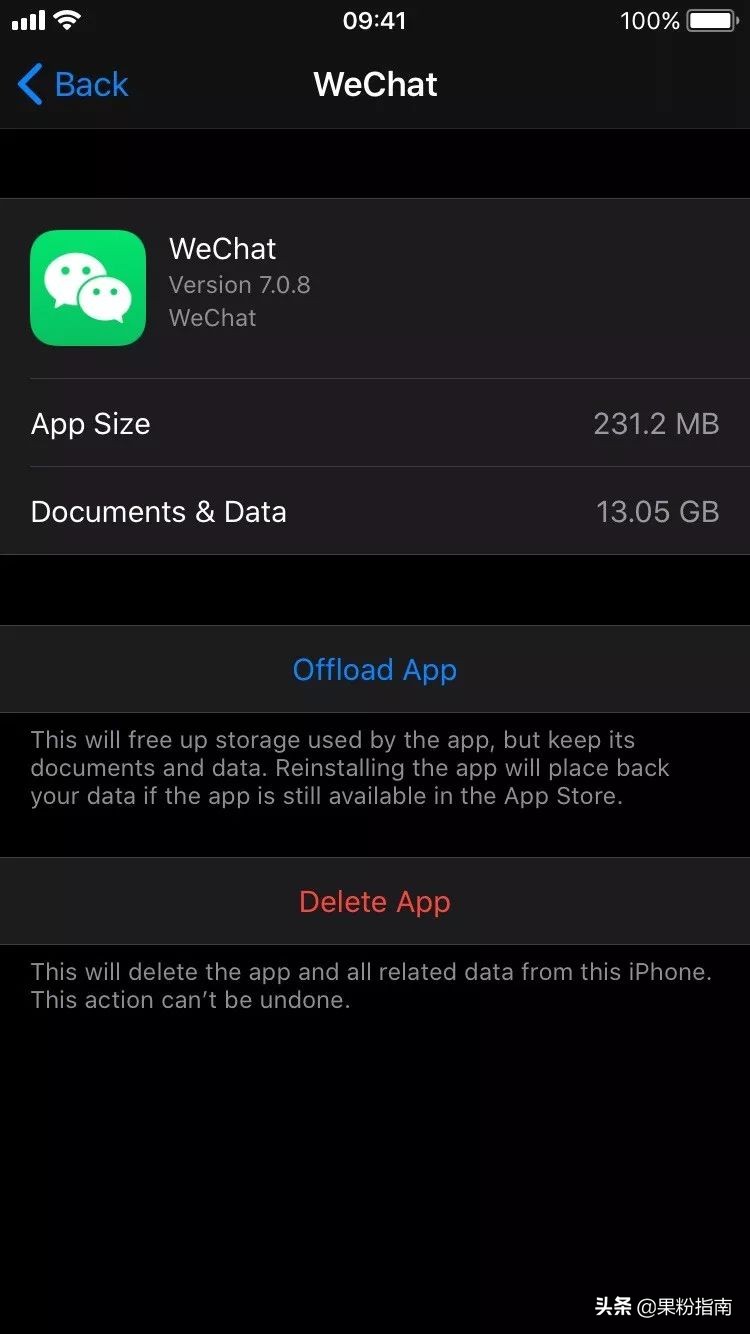
Task: Select the WeChat title in navigation bar
Action: [375, 85]
